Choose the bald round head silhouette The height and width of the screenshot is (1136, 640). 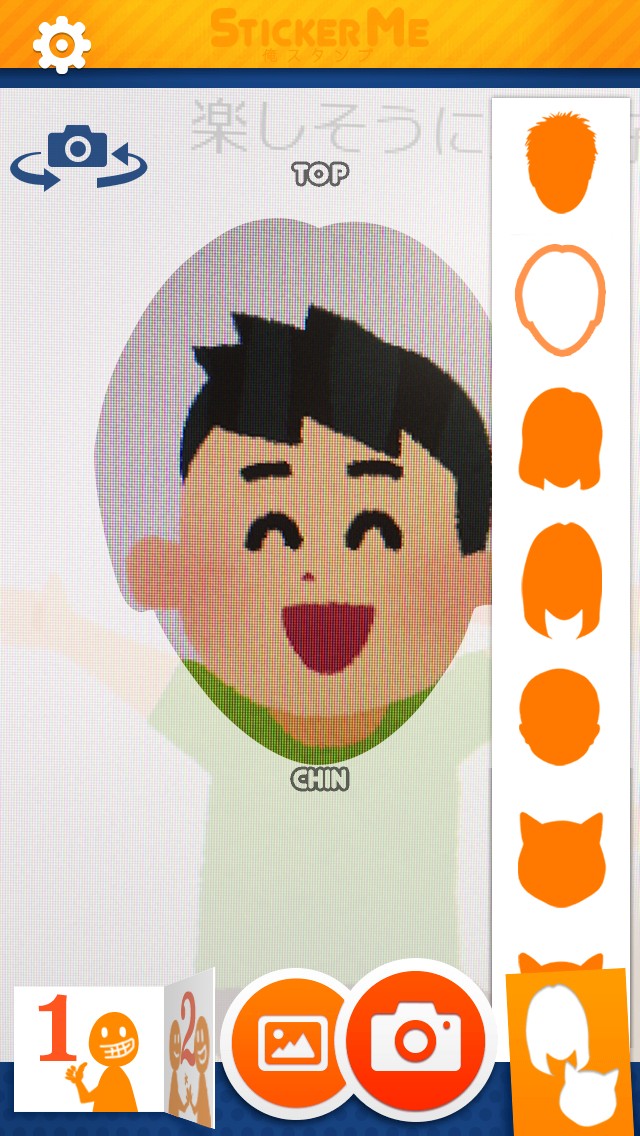(x=560, y=717)
